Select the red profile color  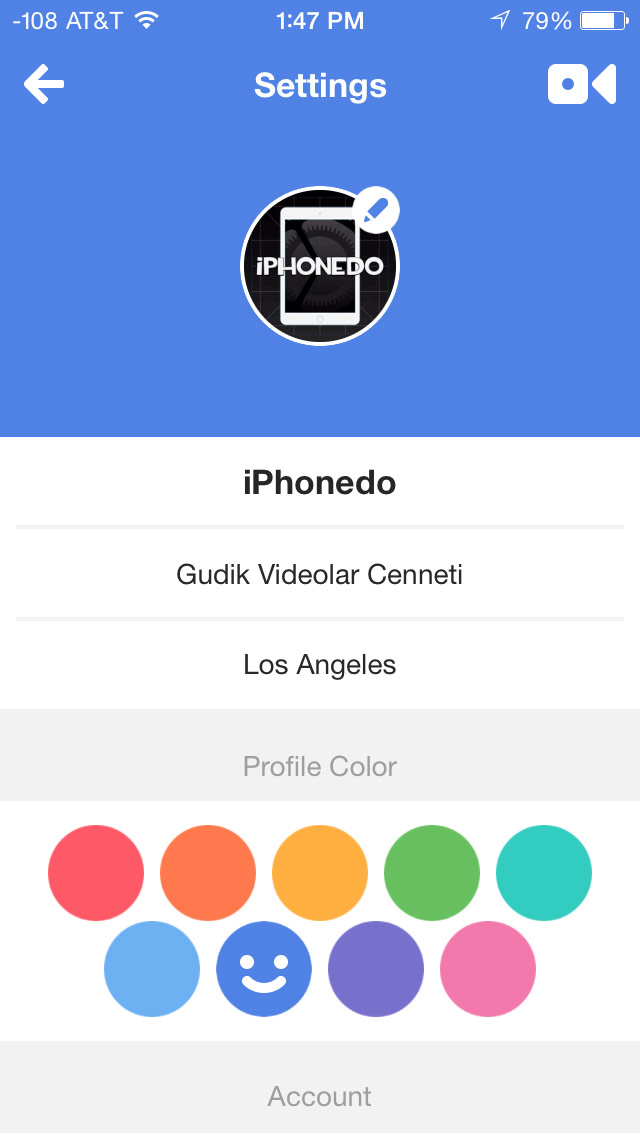pyautogui.click(x=96, y=873)
